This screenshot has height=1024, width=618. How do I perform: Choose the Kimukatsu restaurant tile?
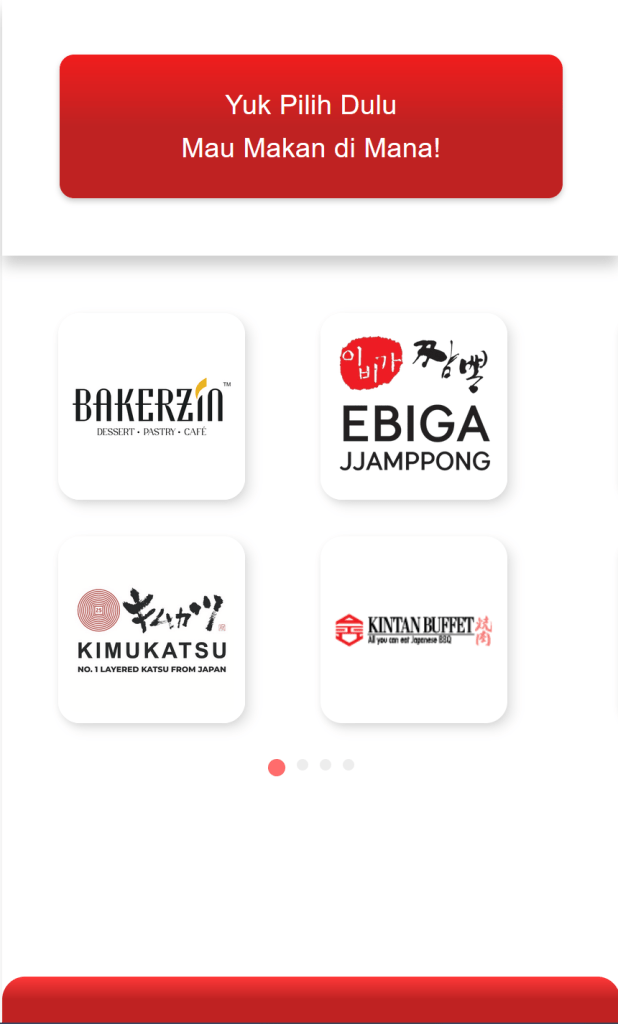coord(151,629)
